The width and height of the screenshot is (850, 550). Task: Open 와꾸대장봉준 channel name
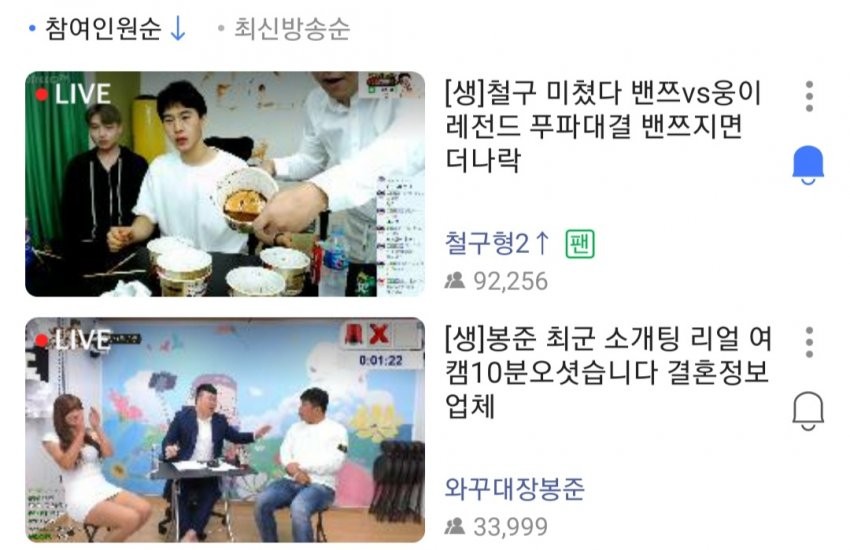click(515, 489)
